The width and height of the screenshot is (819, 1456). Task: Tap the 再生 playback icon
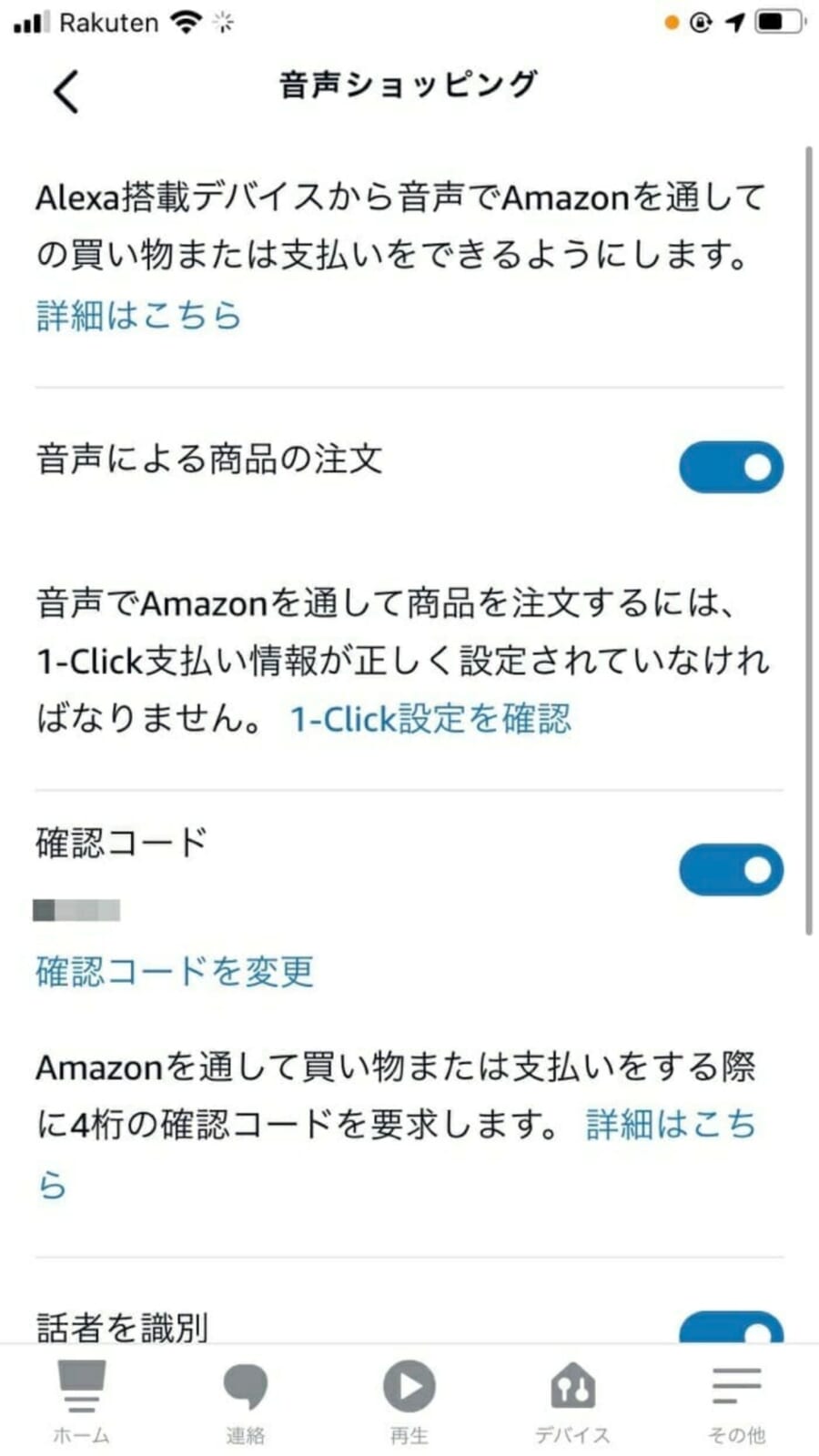coord(409,1388)
